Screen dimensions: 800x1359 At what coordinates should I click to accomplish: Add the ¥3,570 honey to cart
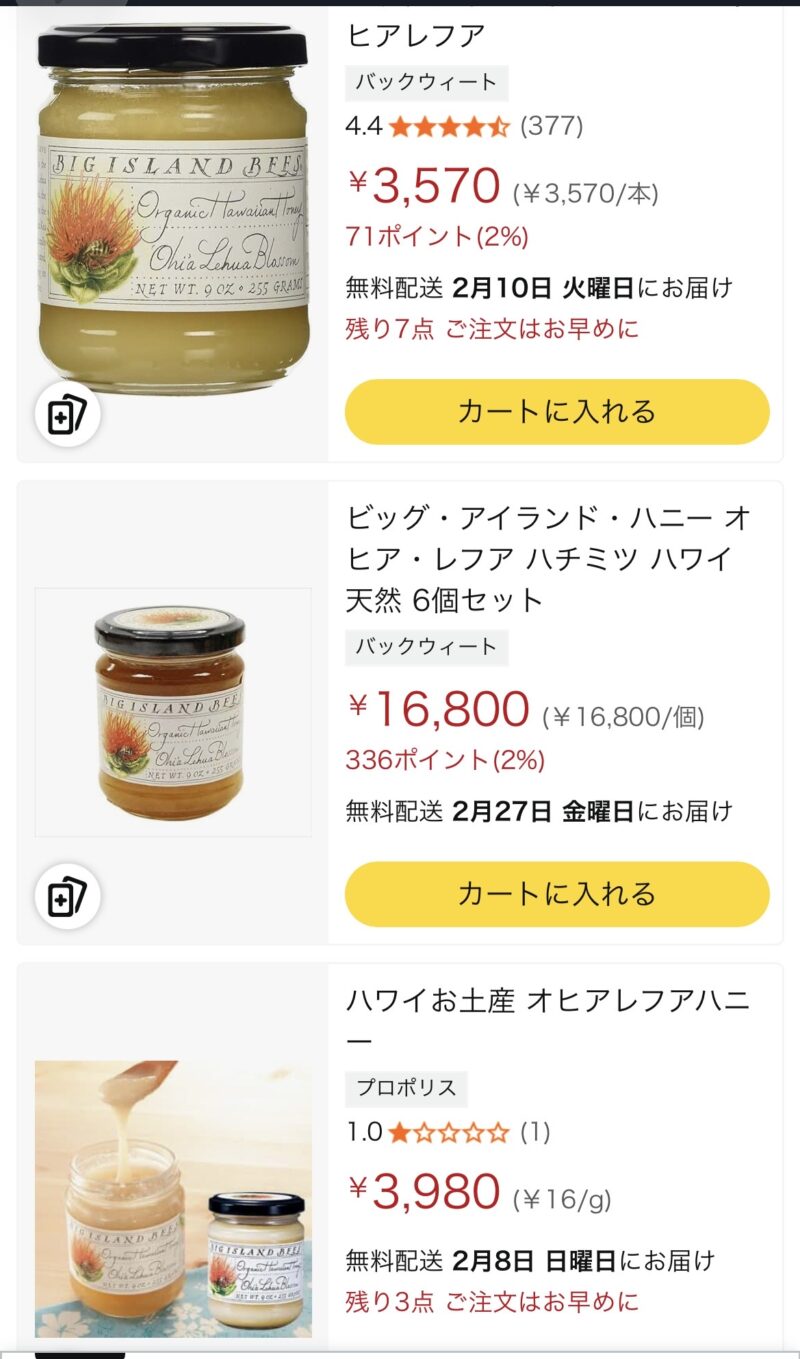[557, 412]
